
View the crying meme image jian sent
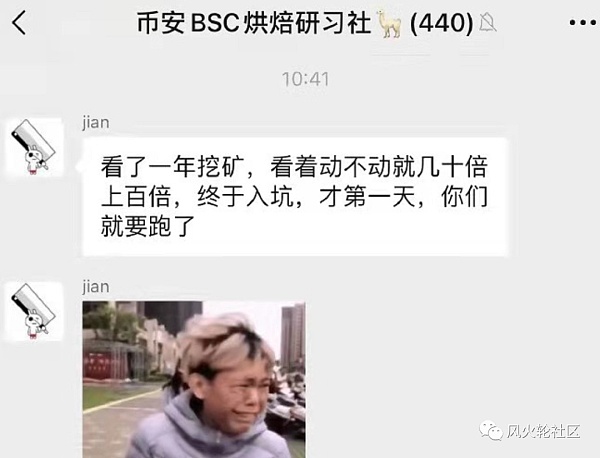coord(194,380)
